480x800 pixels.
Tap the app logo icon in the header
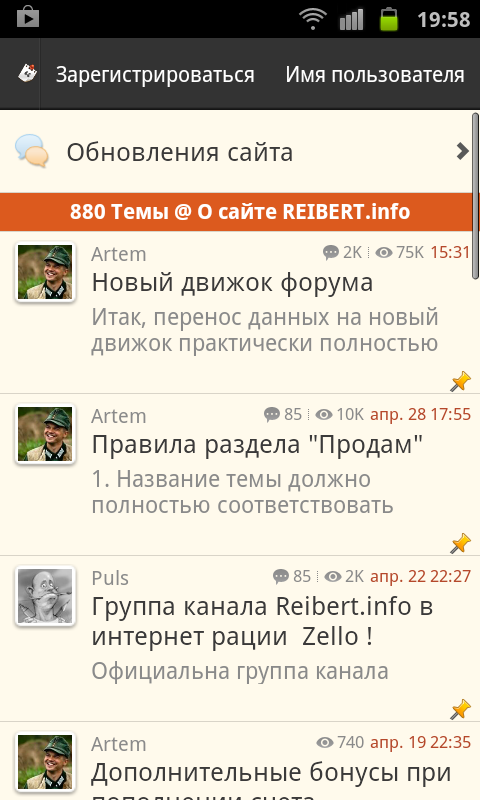tap(27, 74)
